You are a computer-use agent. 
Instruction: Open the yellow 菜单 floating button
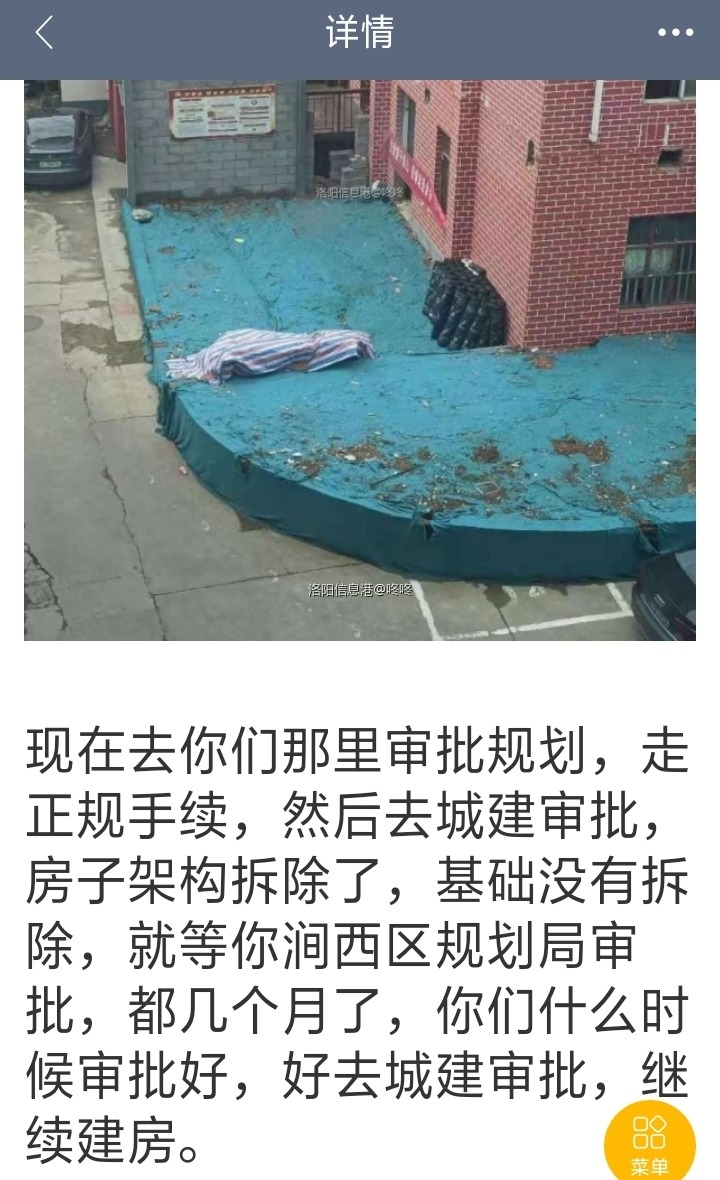tap(650, 1140)
